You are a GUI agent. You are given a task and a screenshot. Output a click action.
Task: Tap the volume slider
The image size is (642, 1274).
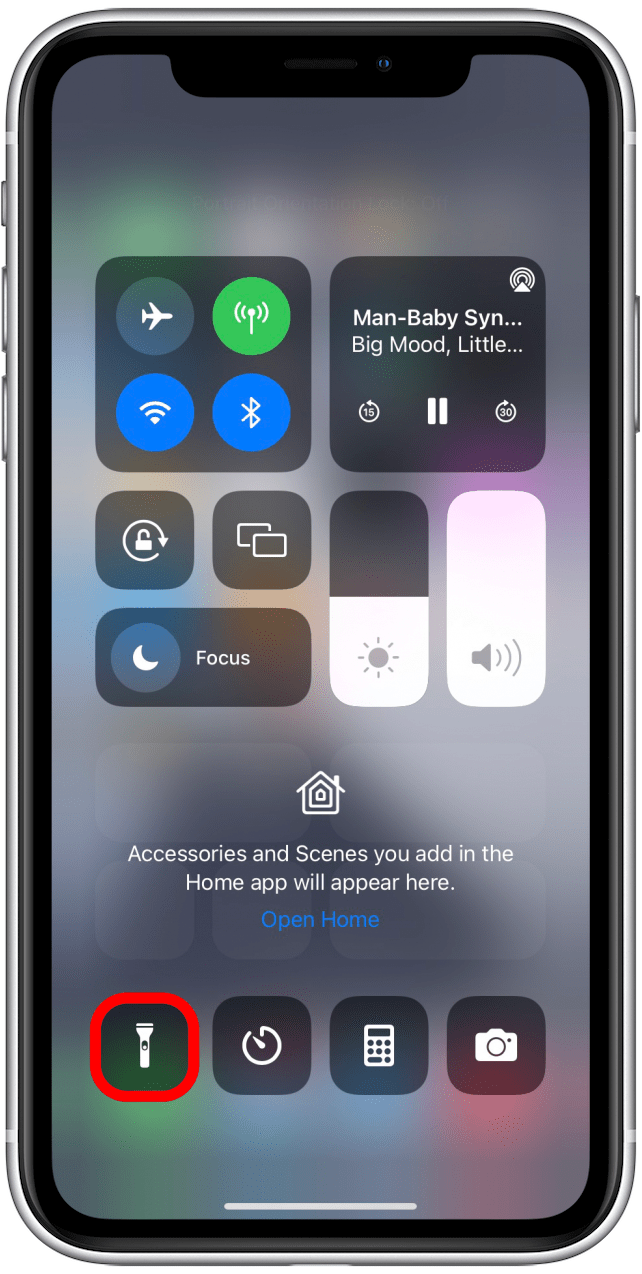point(496,598)
